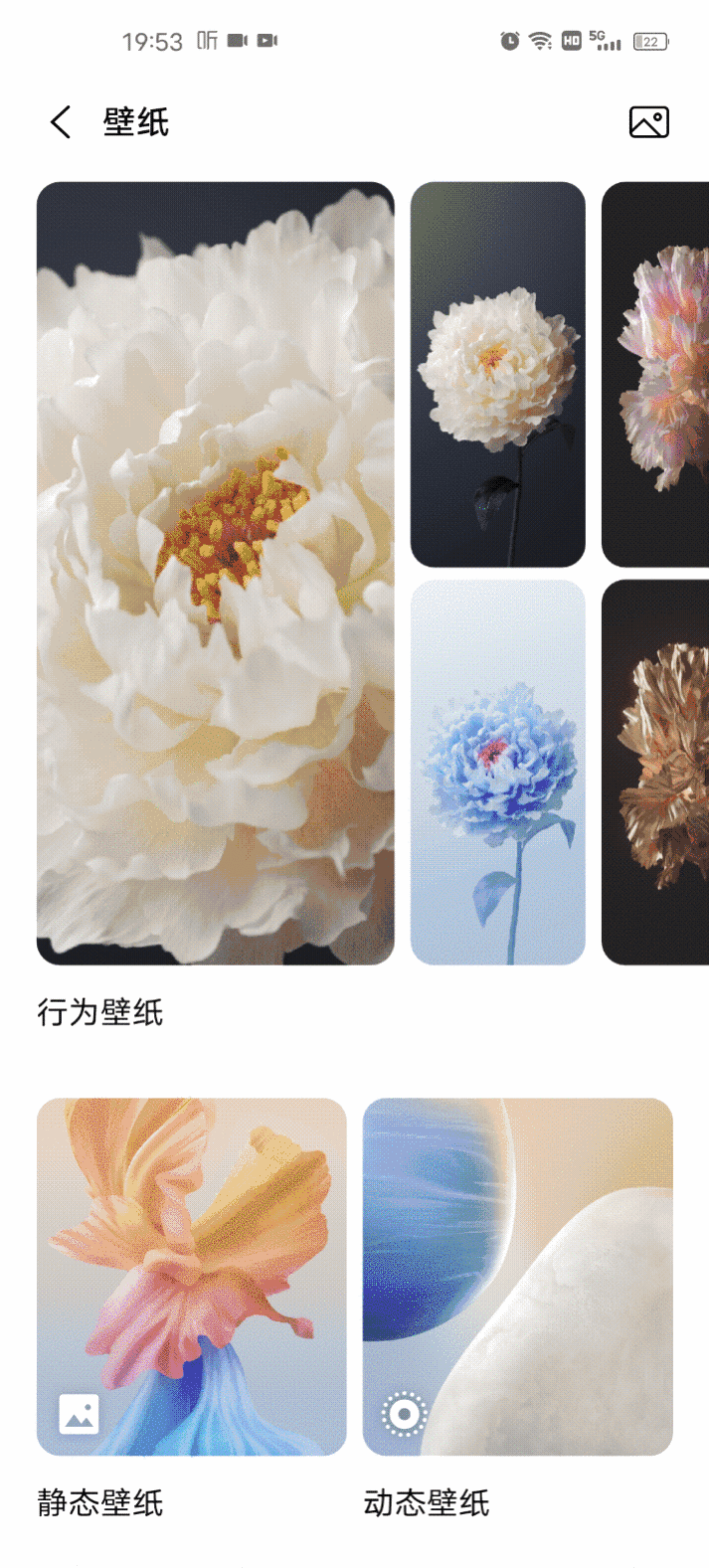Choose the golden flower wallpaper

coord(656,772)
